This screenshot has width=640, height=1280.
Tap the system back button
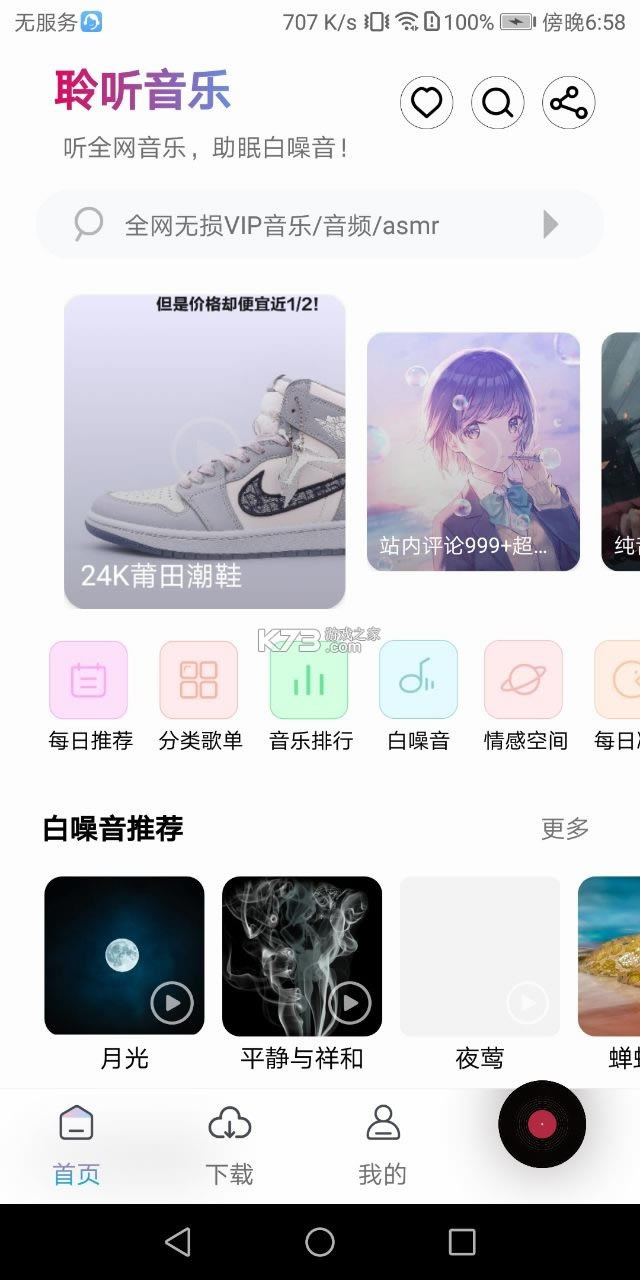tap(178, 1242)
